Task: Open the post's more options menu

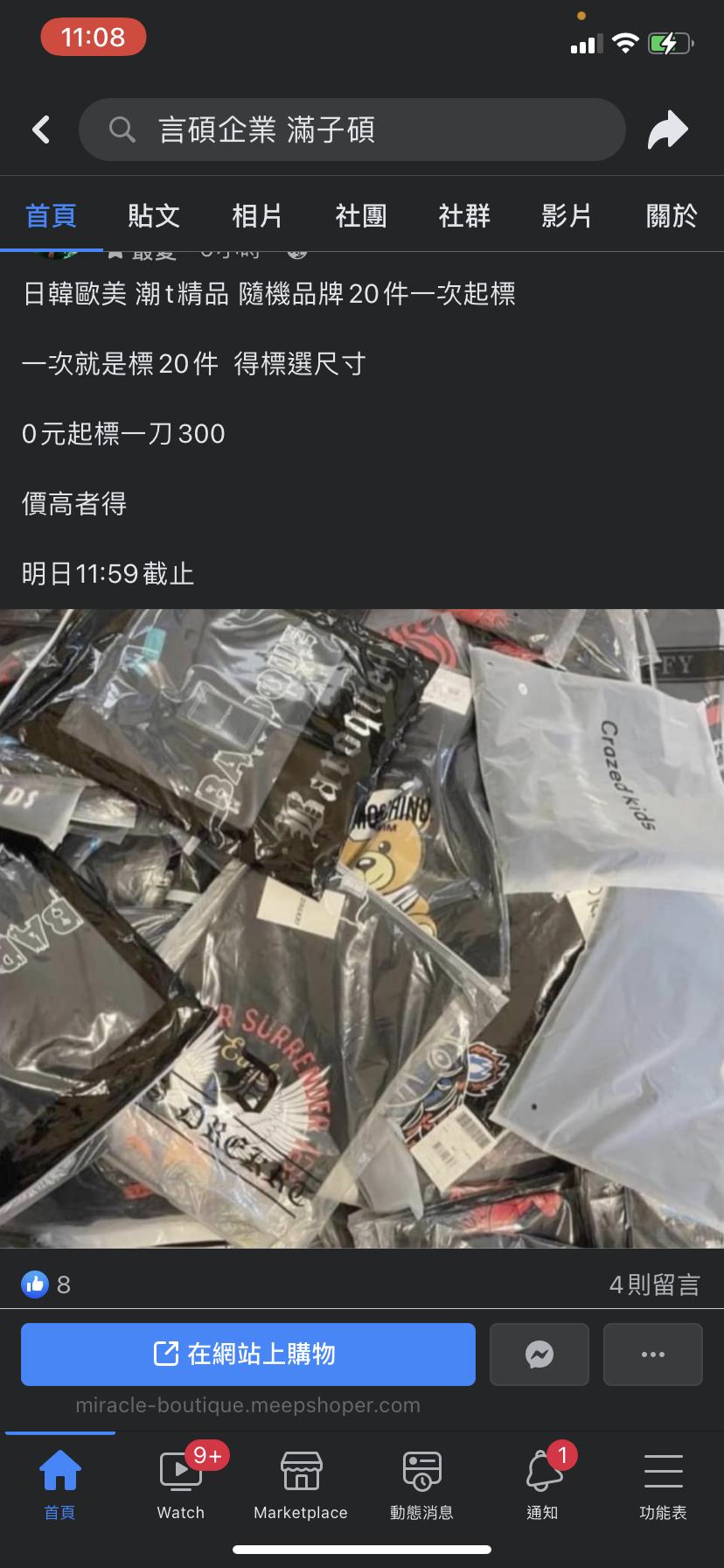Action: [x=653, y=1354]
